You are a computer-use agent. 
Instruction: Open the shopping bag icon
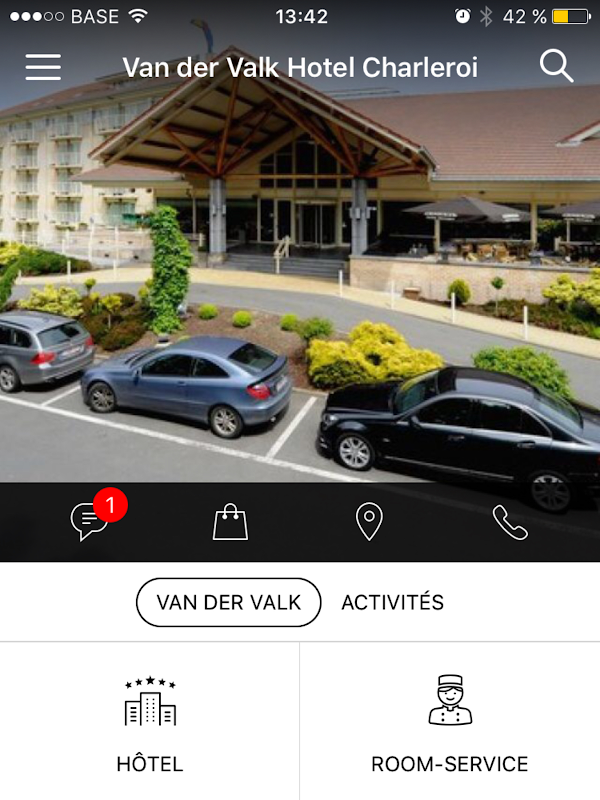[x=230, y=522]
